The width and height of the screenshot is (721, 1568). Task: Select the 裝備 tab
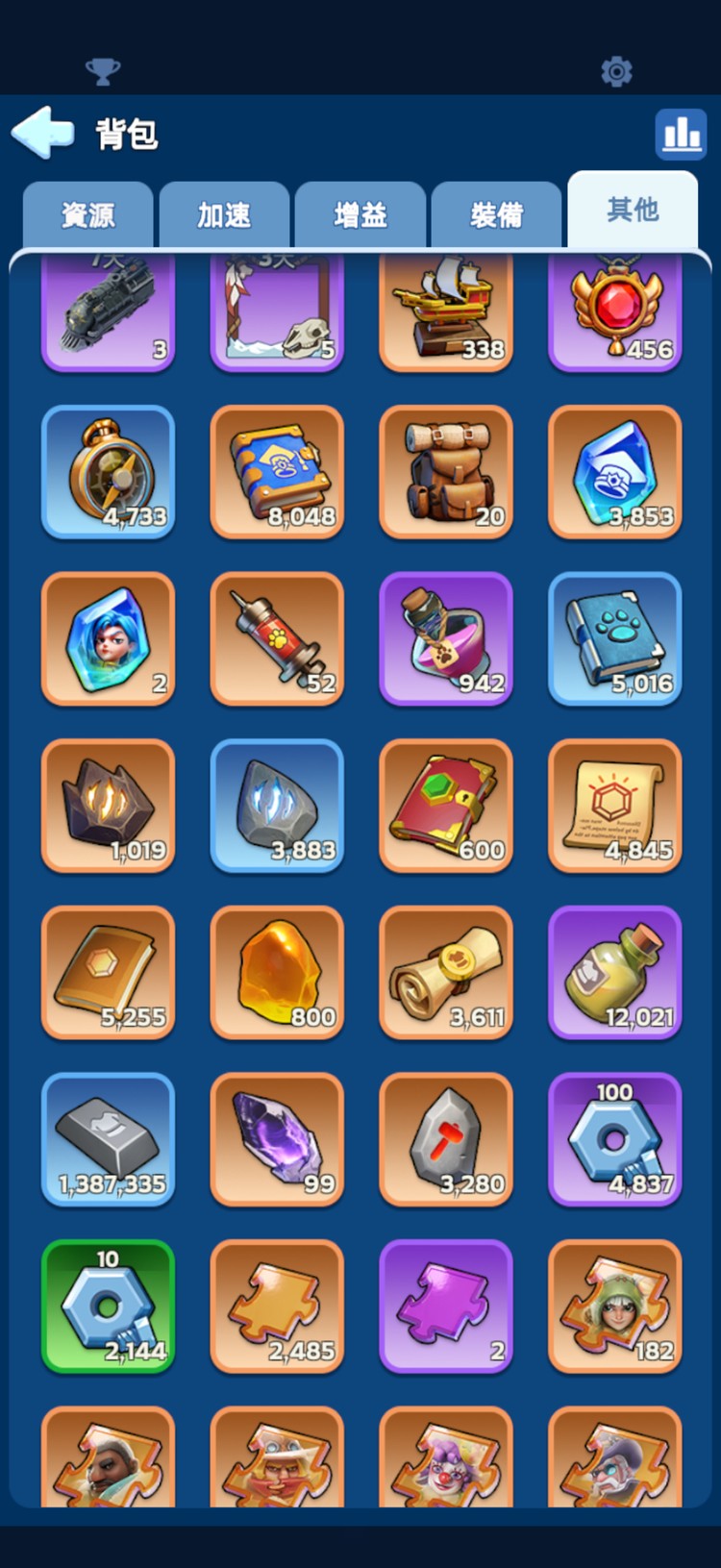pyautogui.click(x=496, y=214)
